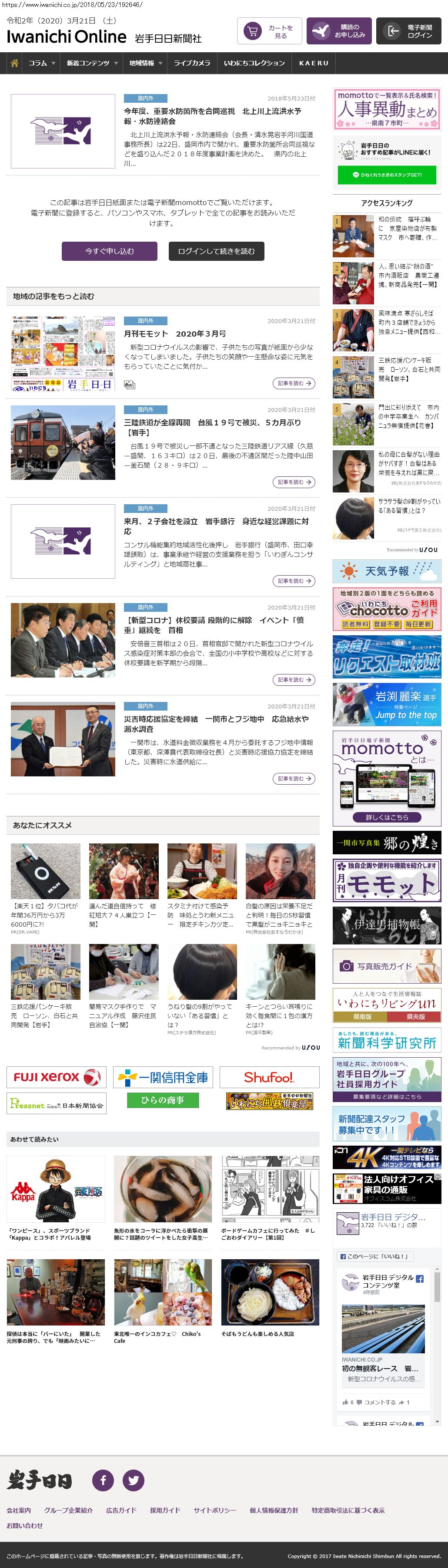Open 会社案内 footer link

point(19,1510)
